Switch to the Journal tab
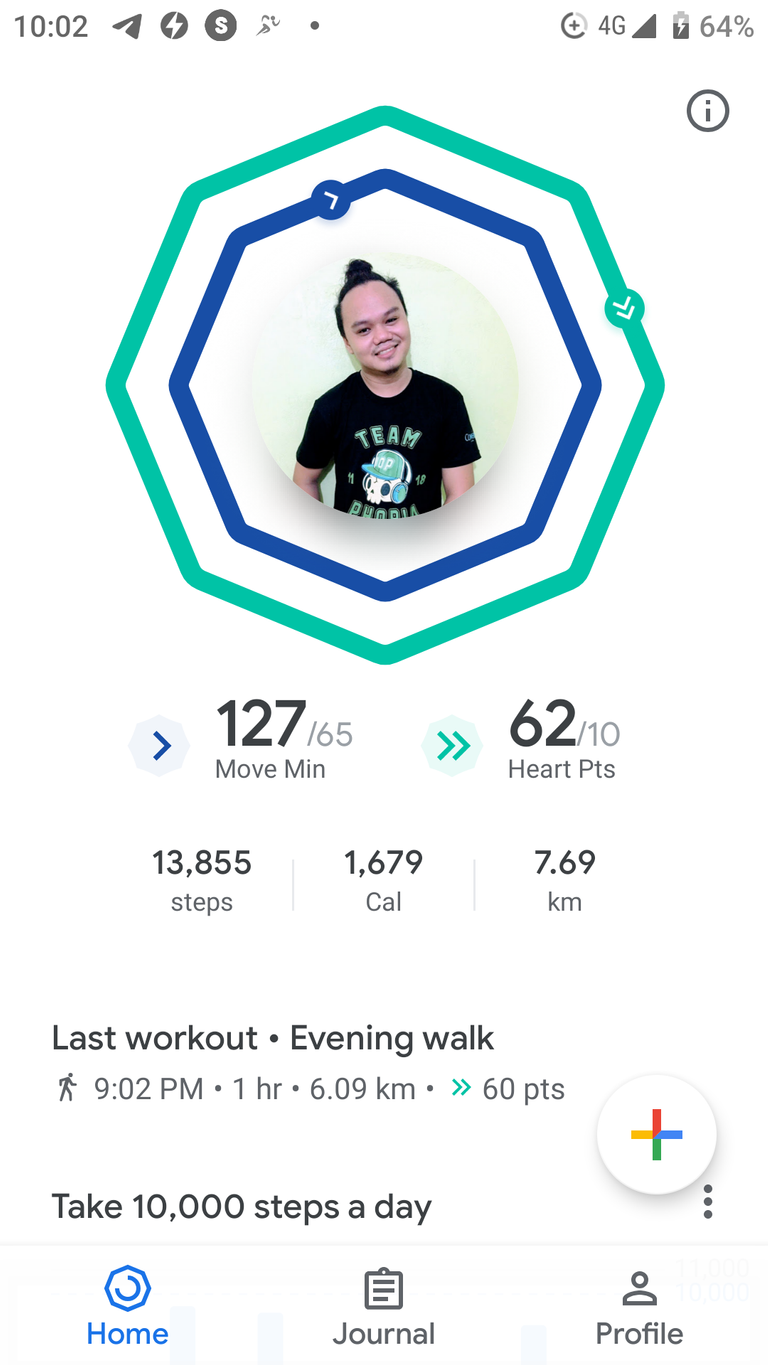The width and height of the screenshot is (768, 1365). (384, 1307)
